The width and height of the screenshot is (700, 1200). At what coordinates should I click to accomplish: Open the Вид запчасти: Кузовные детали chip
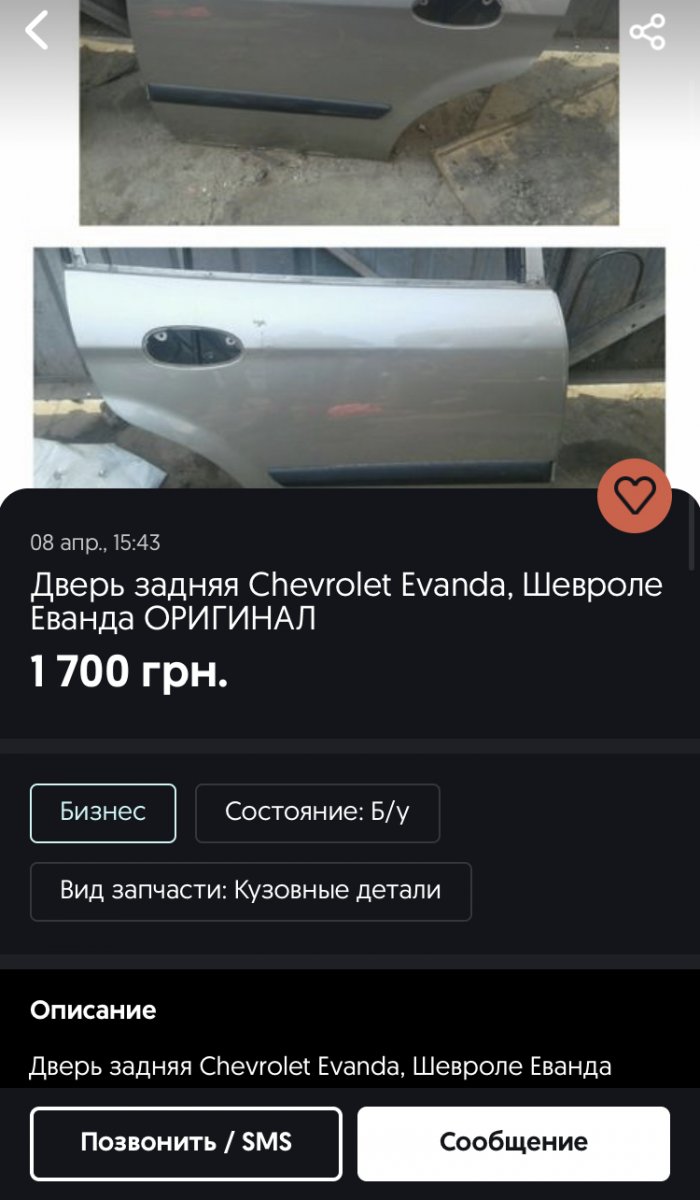click(250, 891)
